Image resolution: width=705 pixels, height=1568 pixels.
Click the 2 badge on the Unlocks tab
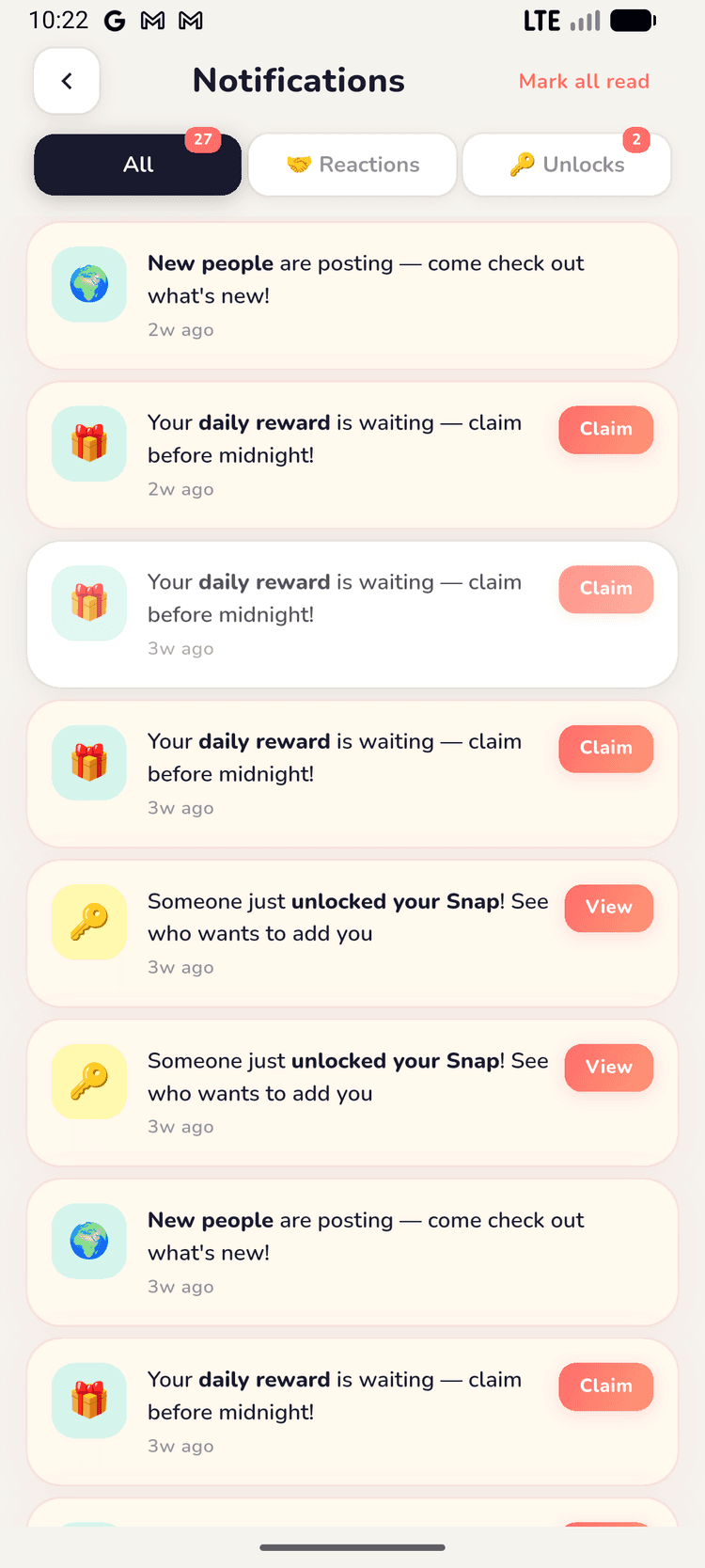(x=636, y=139)
